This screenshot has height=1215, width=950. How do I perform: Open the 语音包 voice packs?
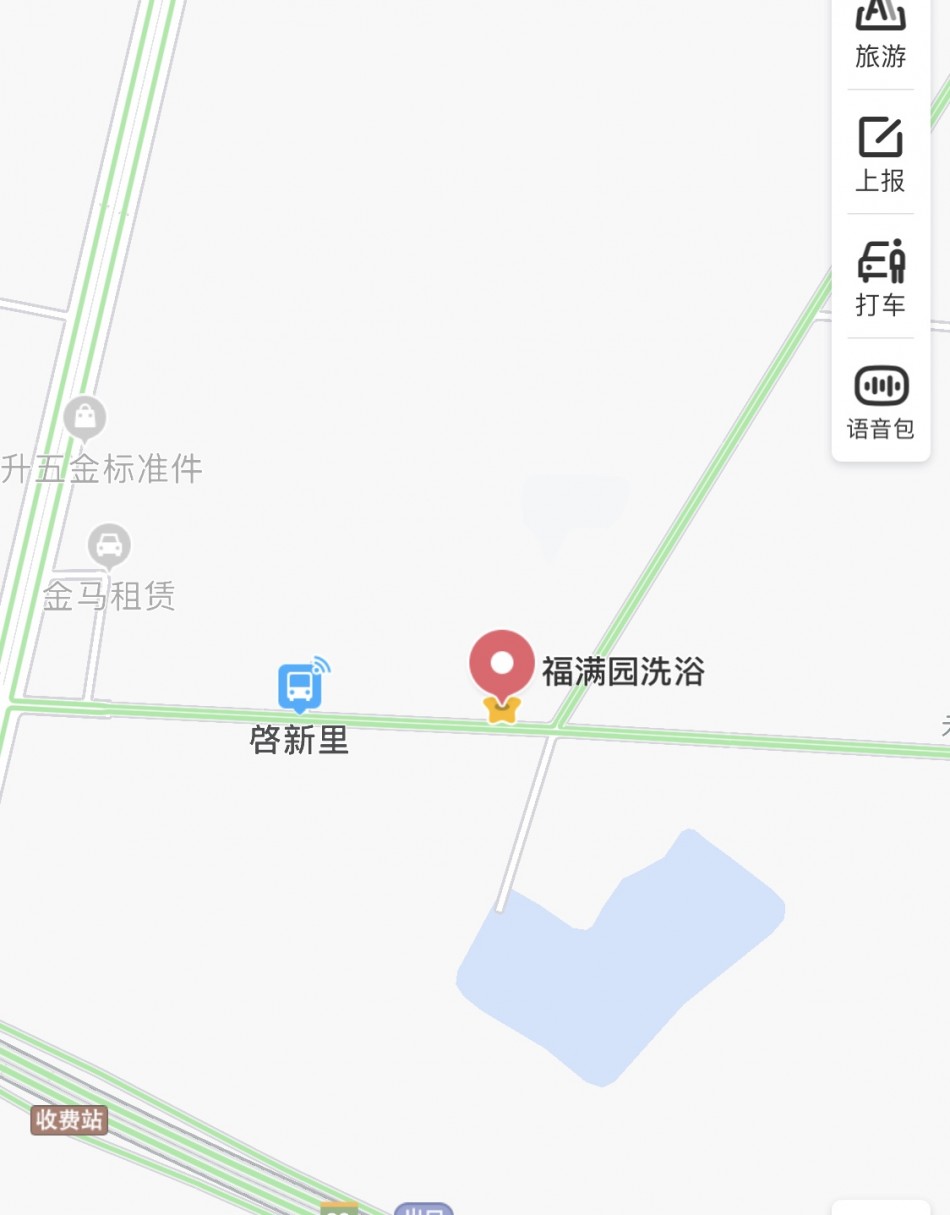pyautogui.click(x=880, y=401)
